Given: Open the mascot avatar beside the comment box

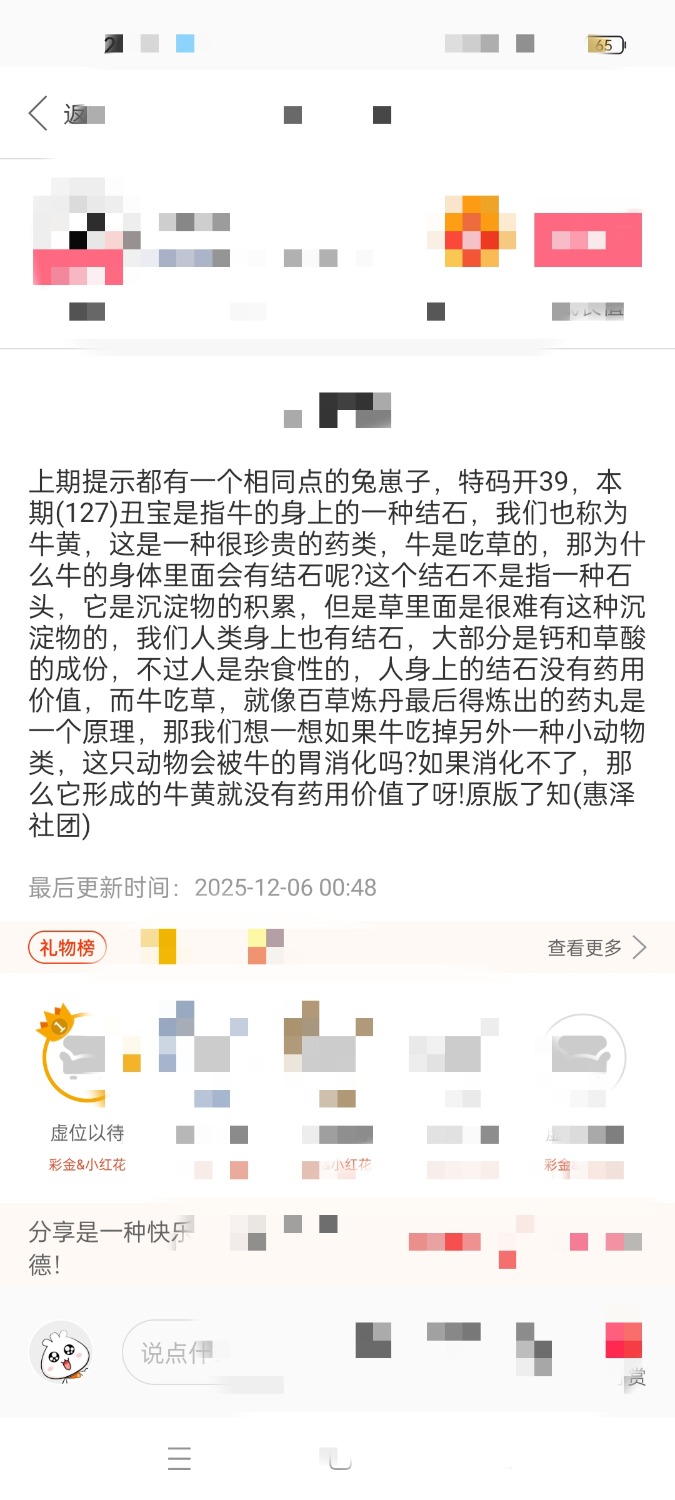Looking at the screenshot, I should pyautogui.click(x=61, y=1353).
